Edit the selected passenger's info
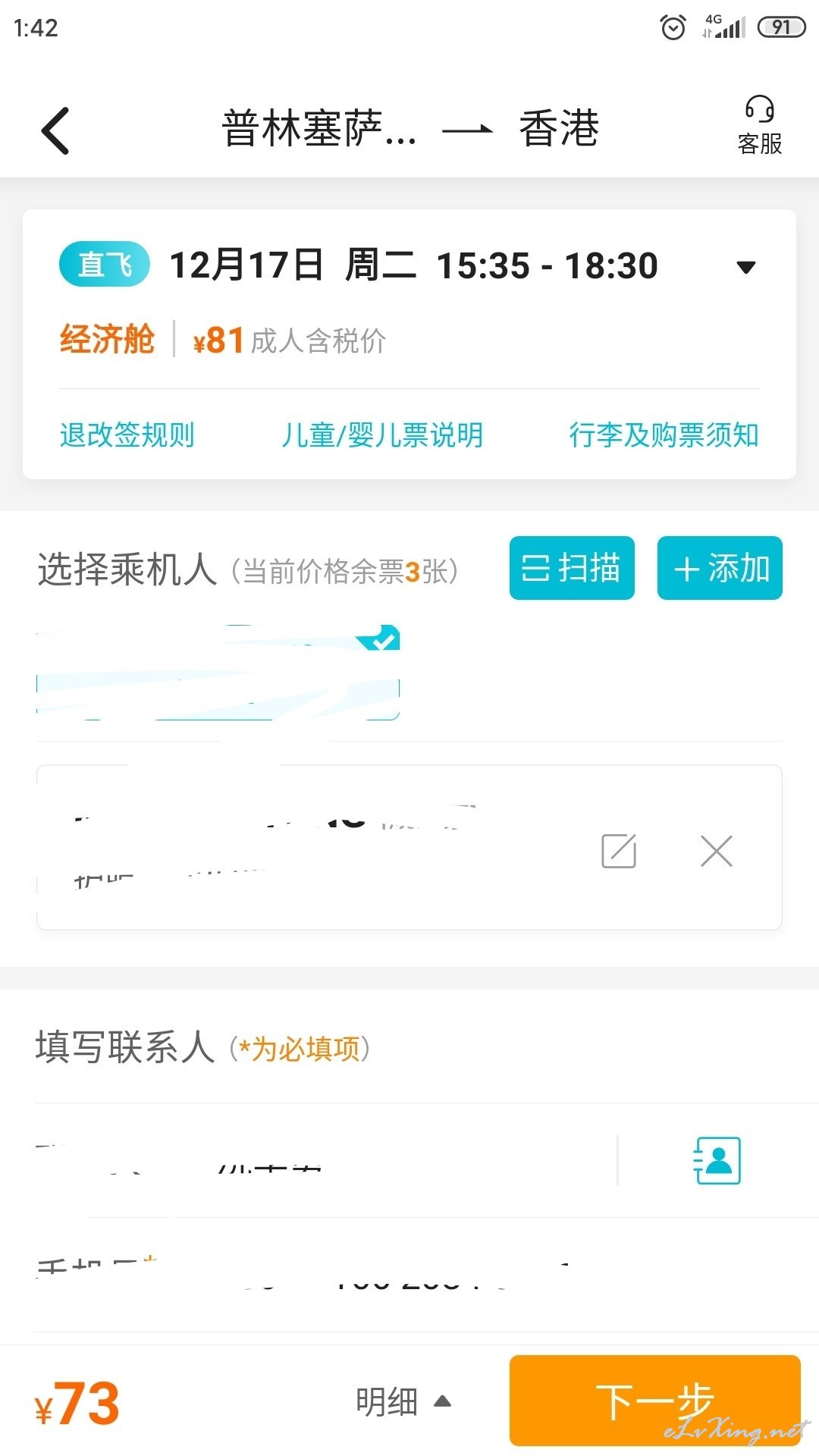819x1456 pixels. tap(619, 851)
